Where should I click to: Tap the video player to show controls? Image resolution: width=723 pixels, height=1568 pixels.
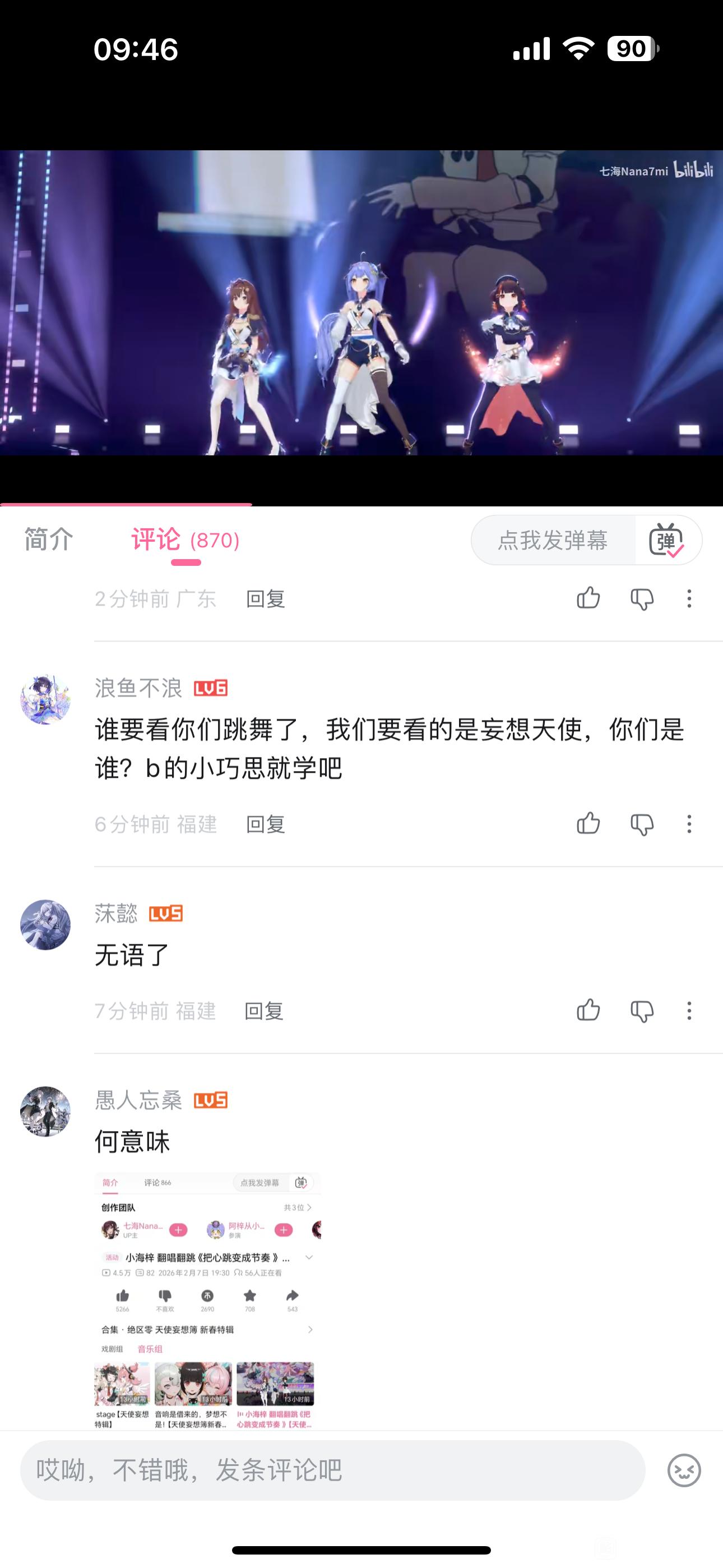pyautogui.click(x=361, y=302)
